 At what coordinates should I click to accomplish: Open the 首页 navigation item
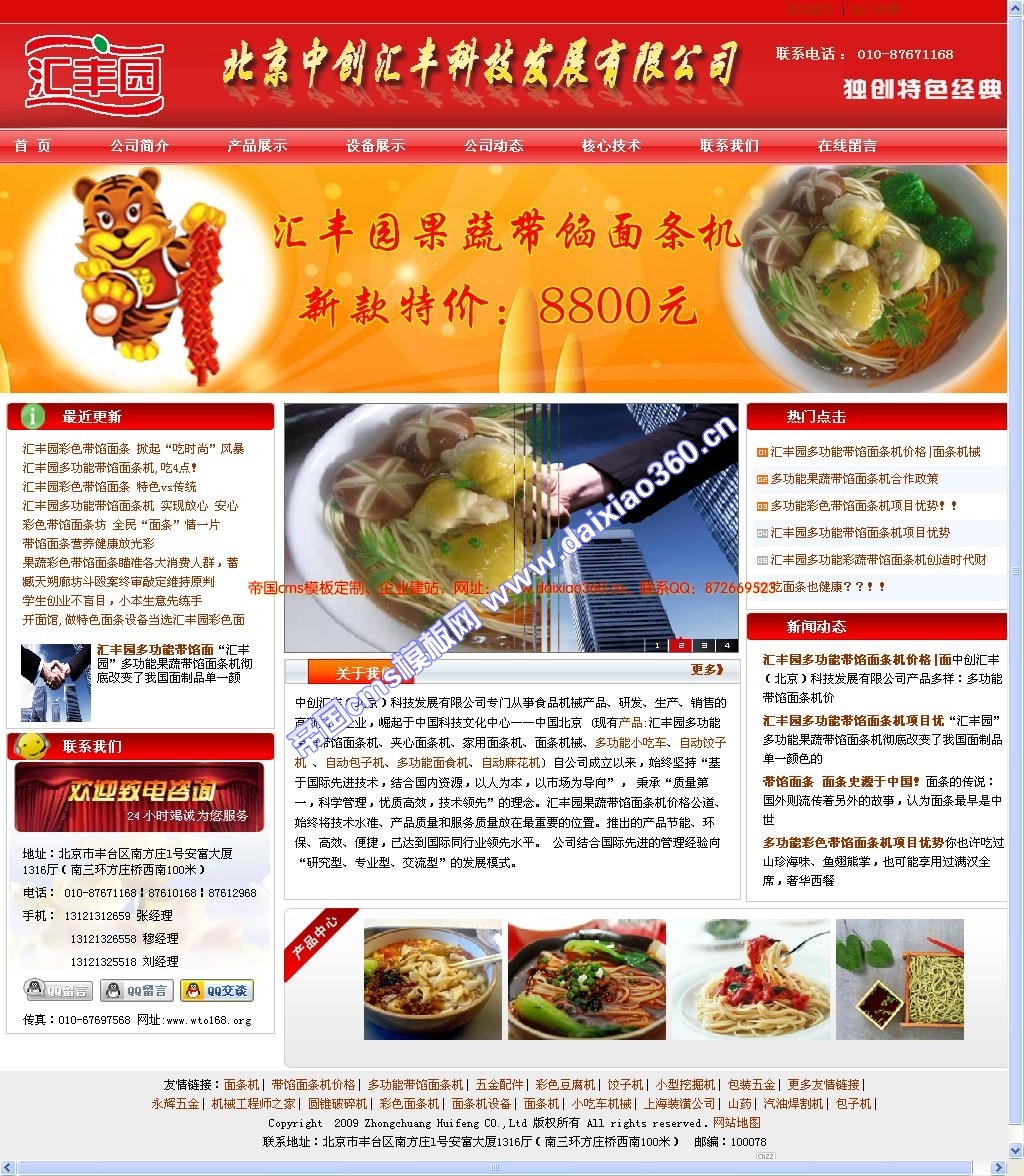(32, 146)
